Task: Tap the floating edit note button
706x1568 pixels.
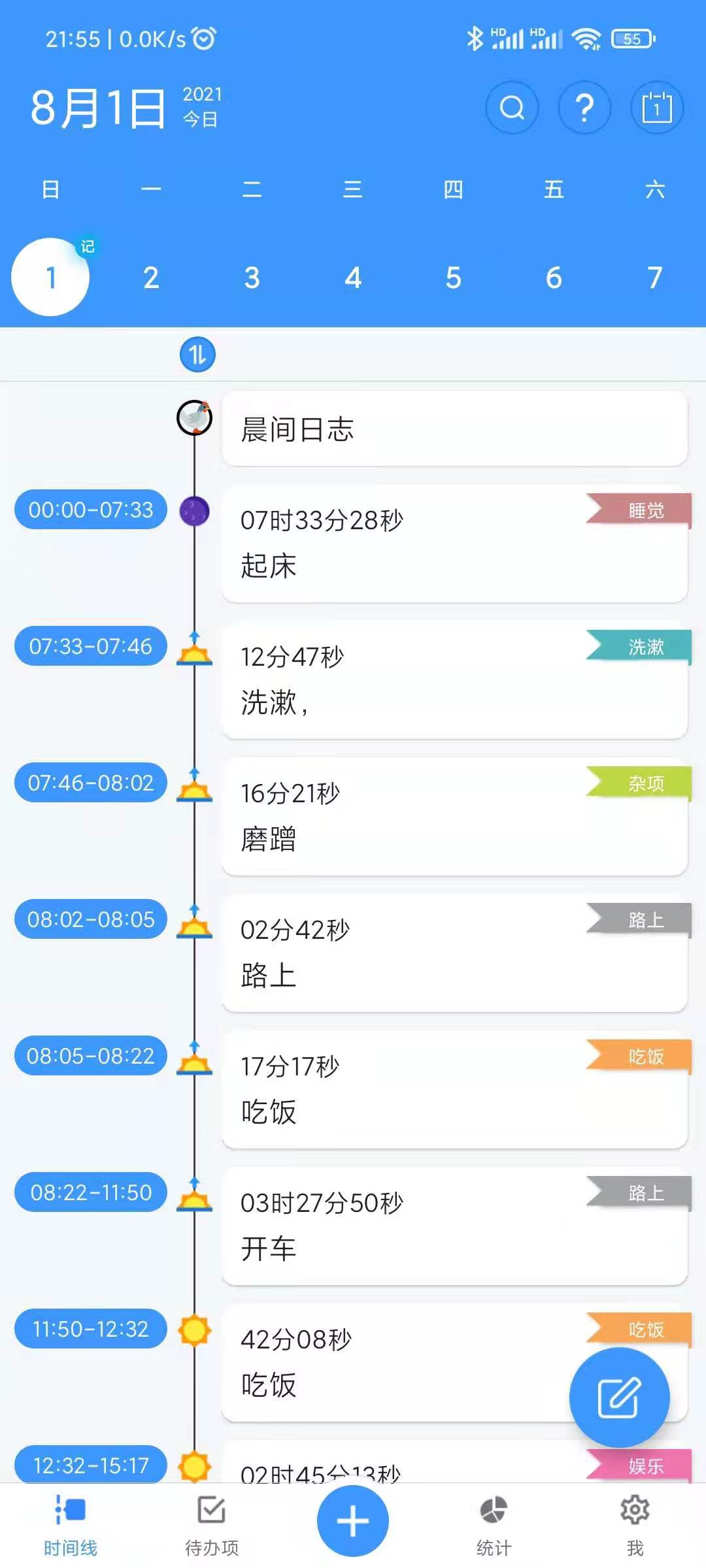Action: tap(618, 1397)
